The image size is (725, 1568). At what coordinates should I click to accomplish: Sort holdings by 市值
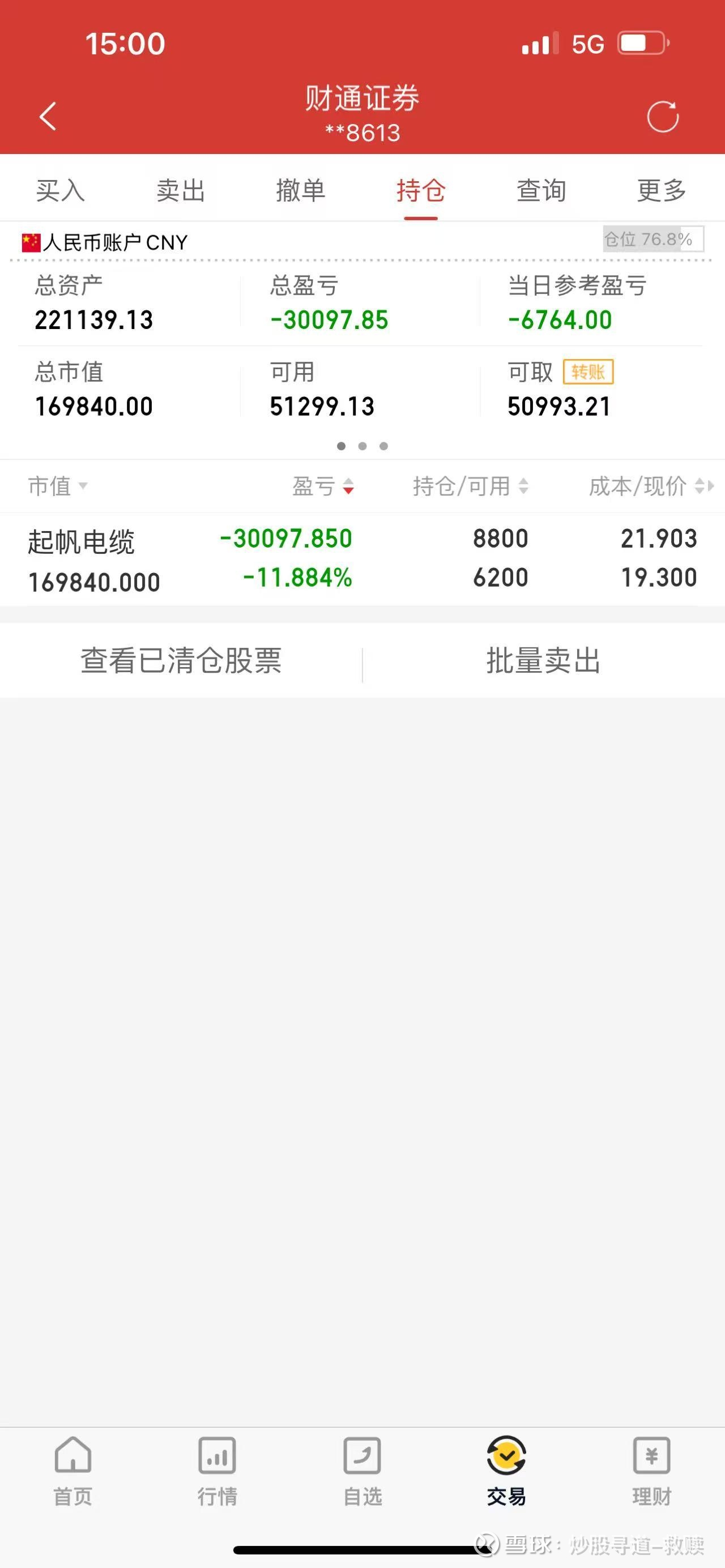pyautogui.click(x=57, y=486)
